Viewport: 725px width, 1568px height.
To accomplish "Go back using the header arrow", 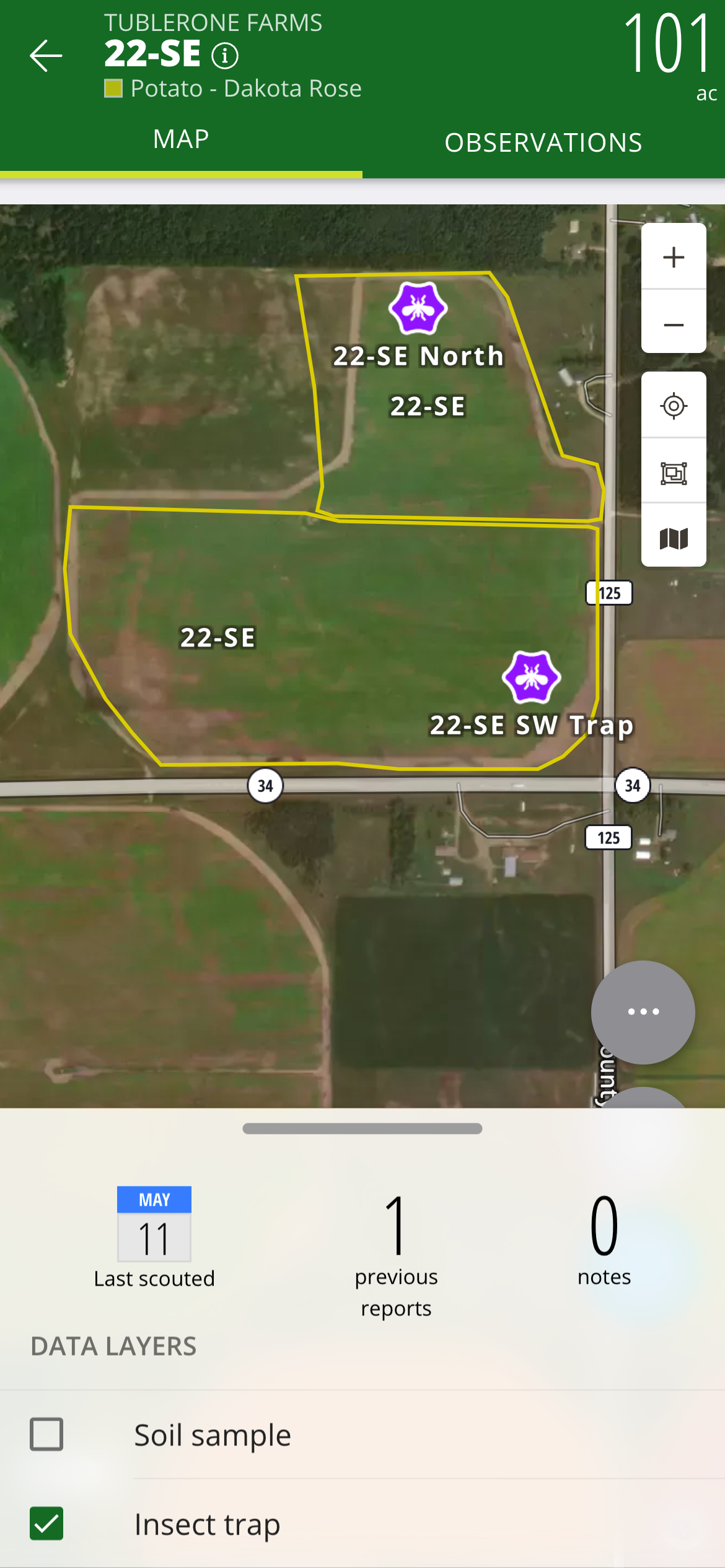I will pyautogui.click(x=46, y=56).
